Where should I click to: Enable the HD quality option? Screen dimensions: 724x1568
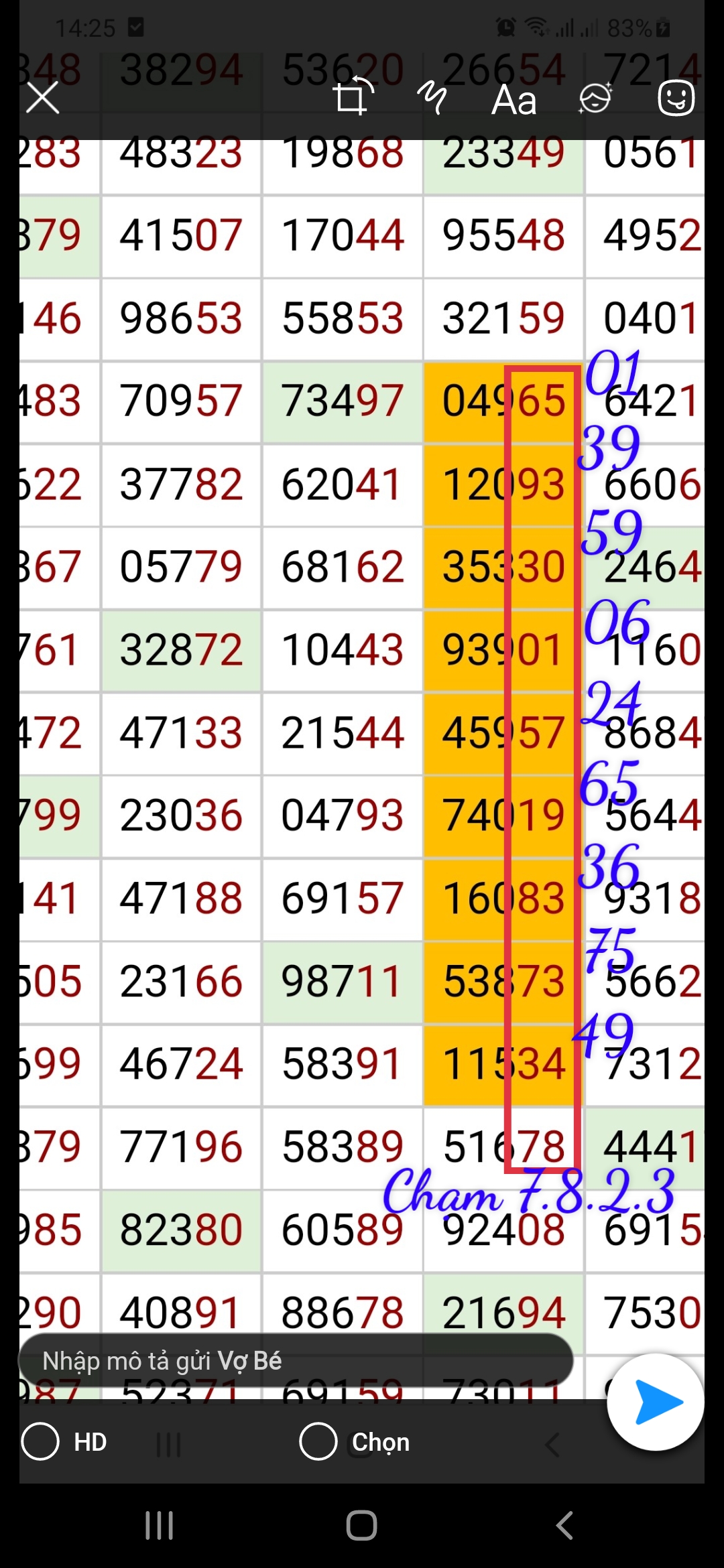64,1441
